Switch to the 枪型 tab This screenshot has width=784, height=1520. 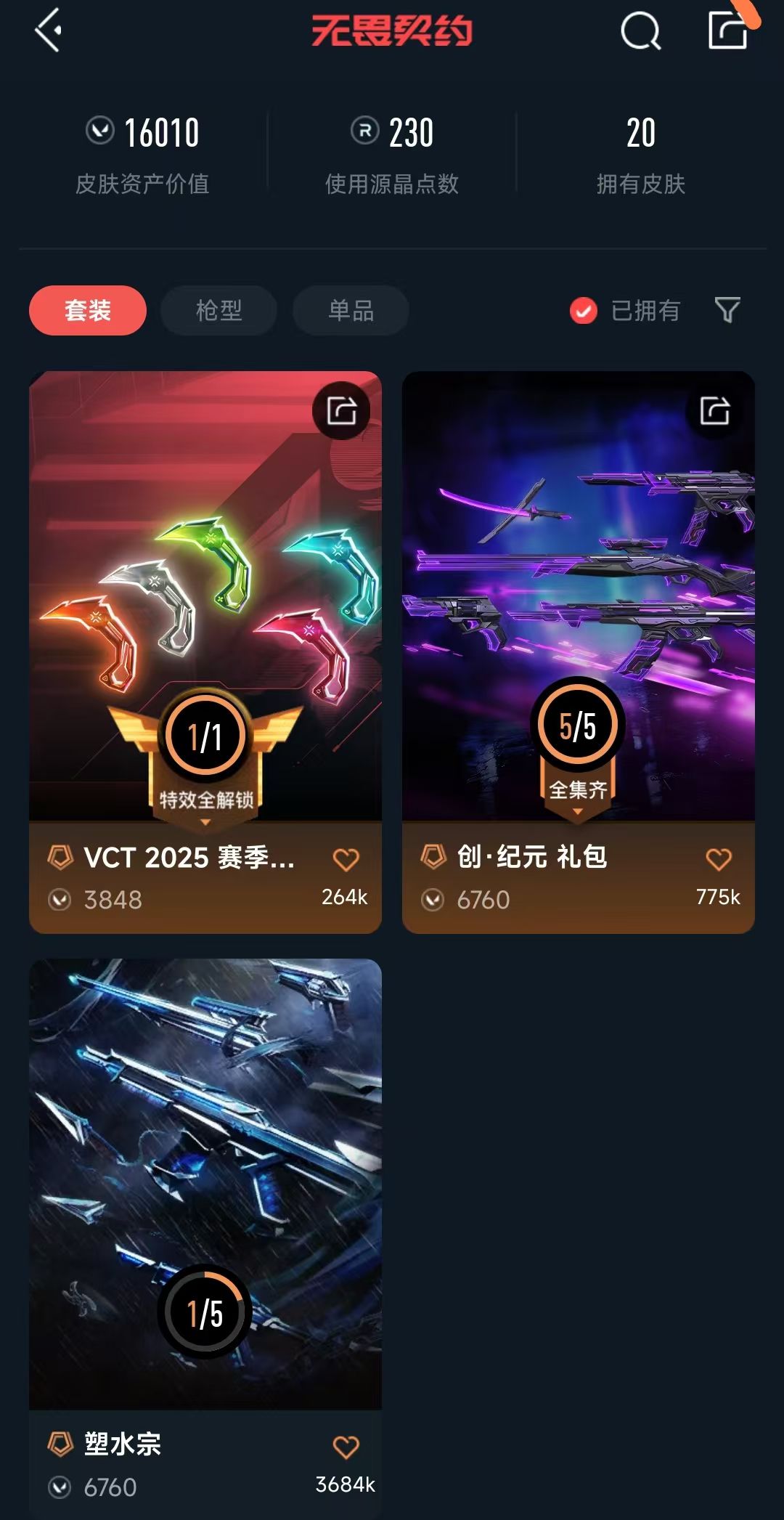tap(219, 311)
